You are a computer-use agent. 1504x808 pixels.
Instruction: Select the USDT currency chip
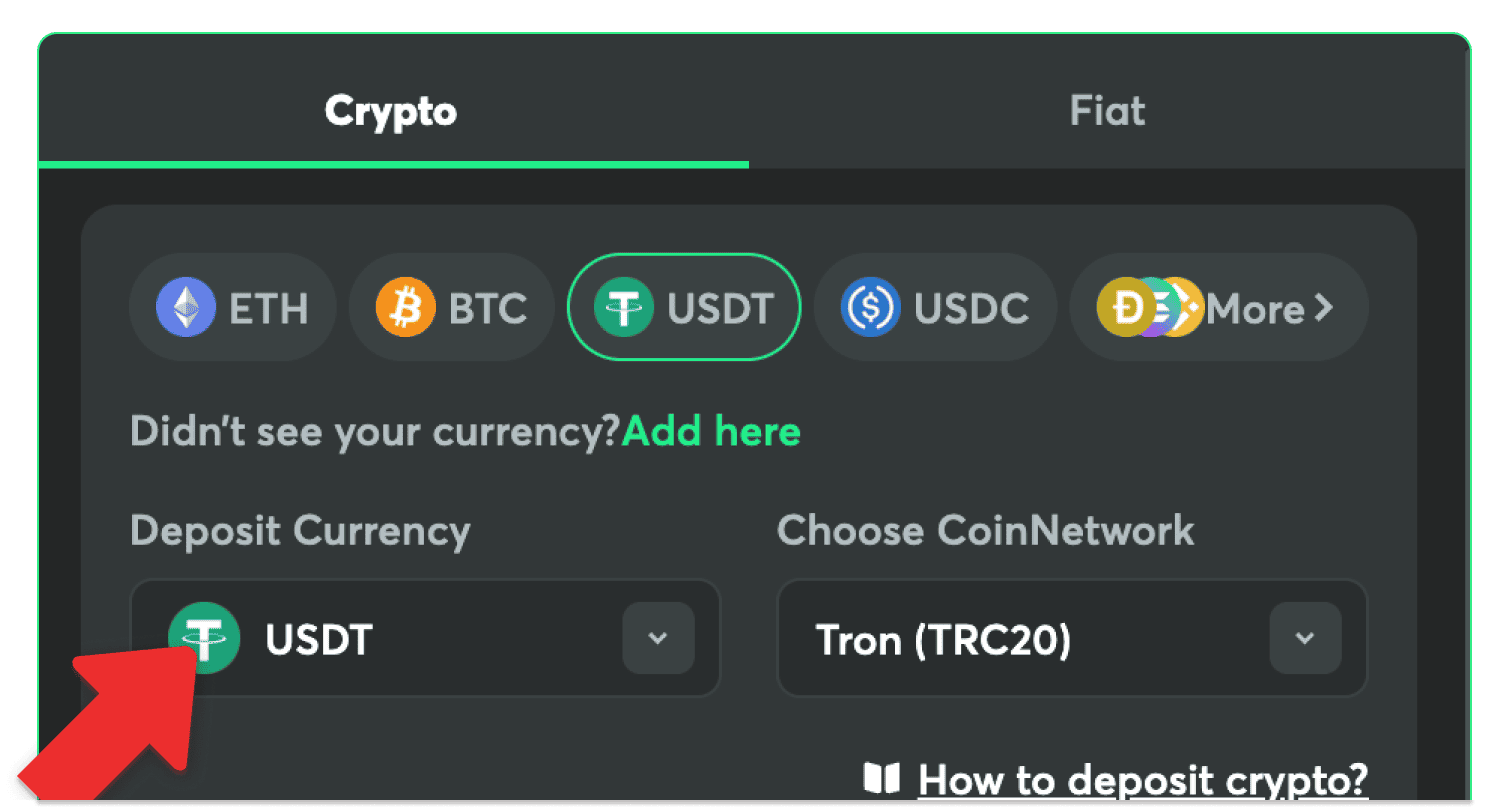(x=684, y=308)
